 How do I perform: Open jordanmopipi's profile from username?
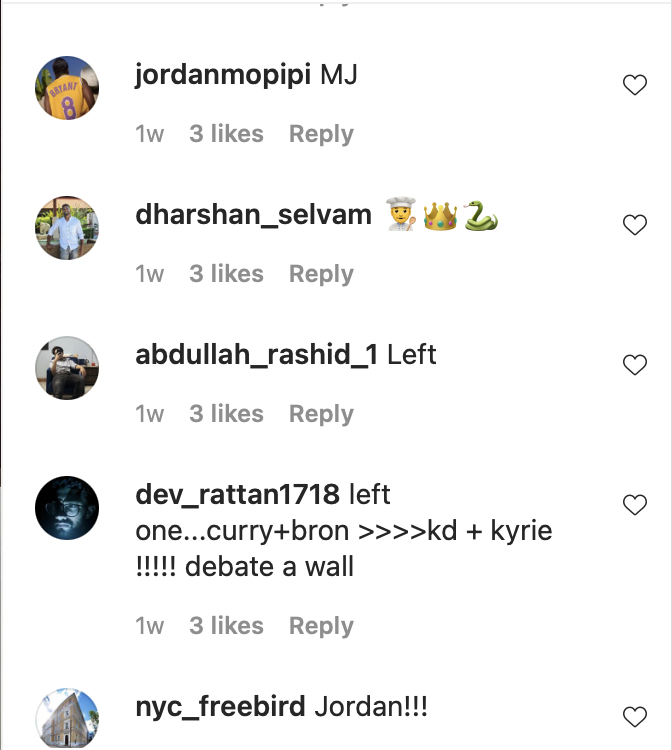(x=223, y=77)
